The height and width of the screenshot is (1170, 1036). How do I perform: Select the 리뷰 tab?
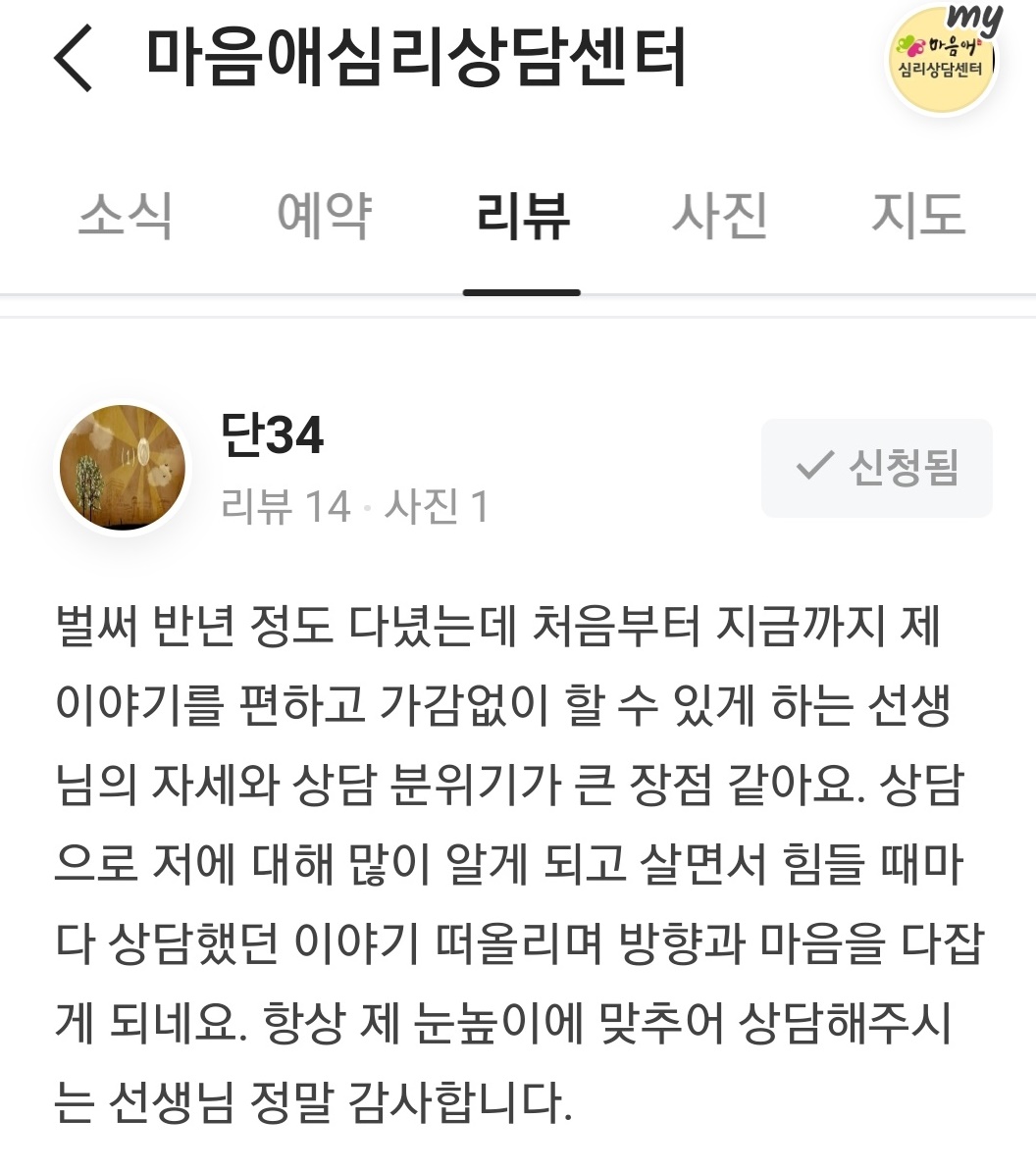click(522, 215)
